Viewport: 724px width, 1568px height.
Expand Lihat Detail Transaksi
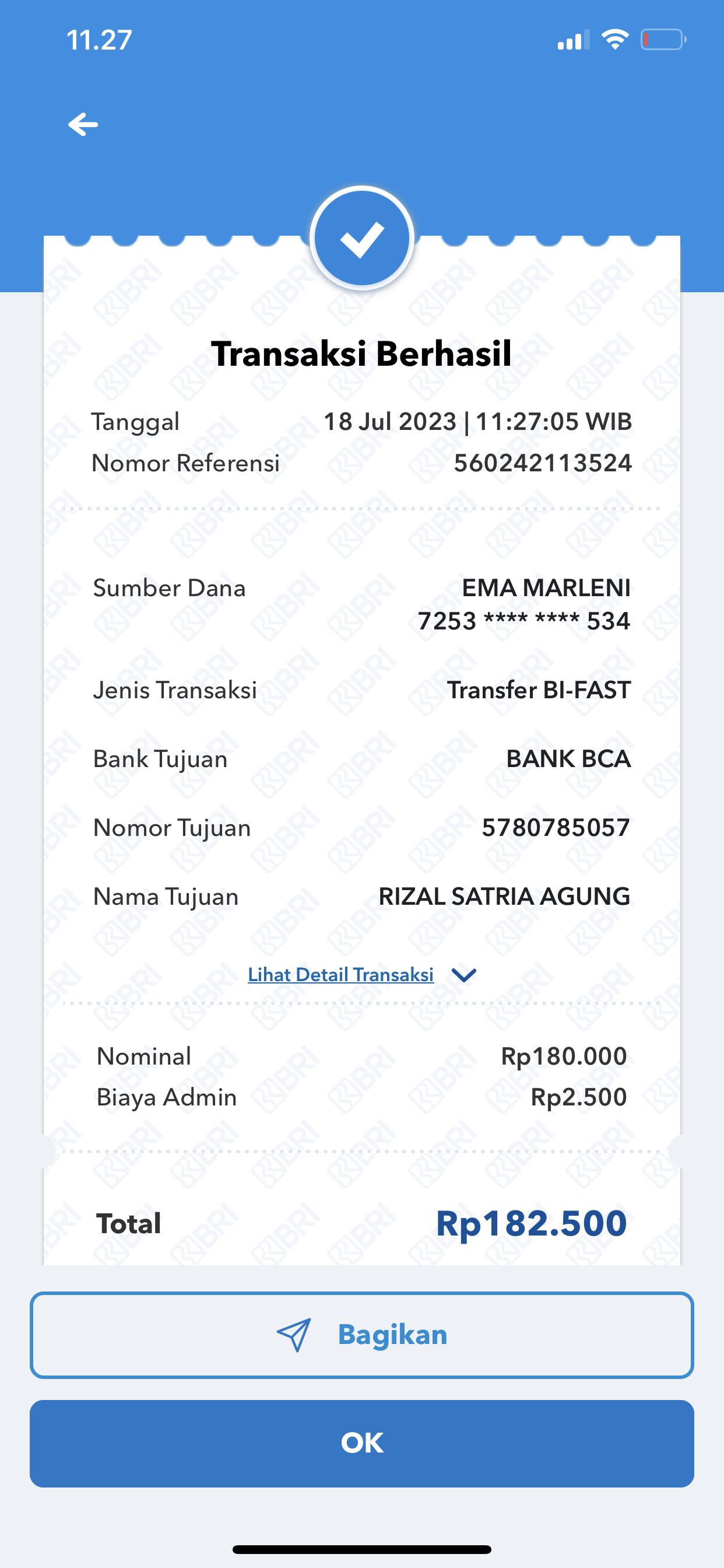361,975
